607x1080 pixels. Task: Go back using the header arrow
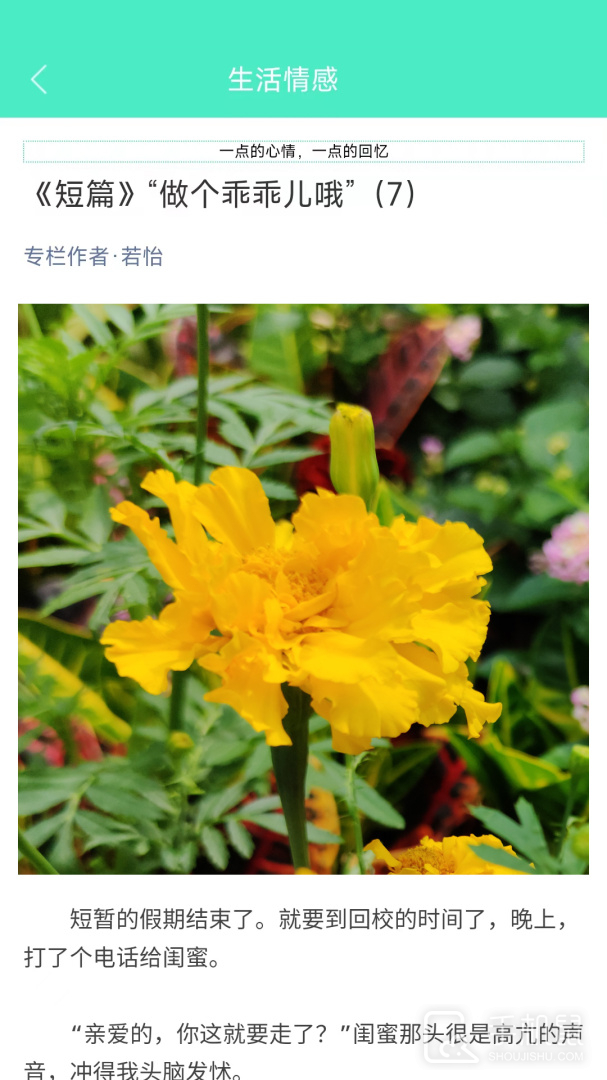[39, 79]
